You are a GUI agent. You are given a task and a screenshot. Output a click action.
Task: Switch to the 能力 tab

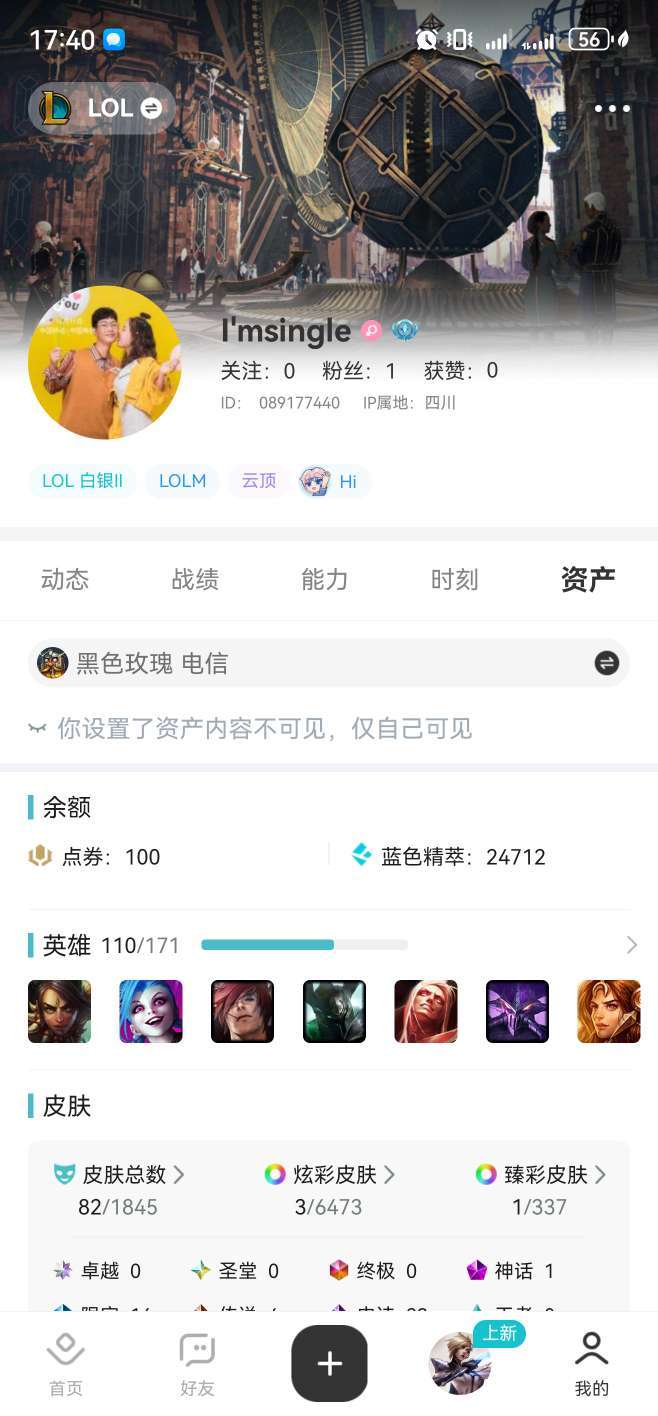[x=325, y=579]
